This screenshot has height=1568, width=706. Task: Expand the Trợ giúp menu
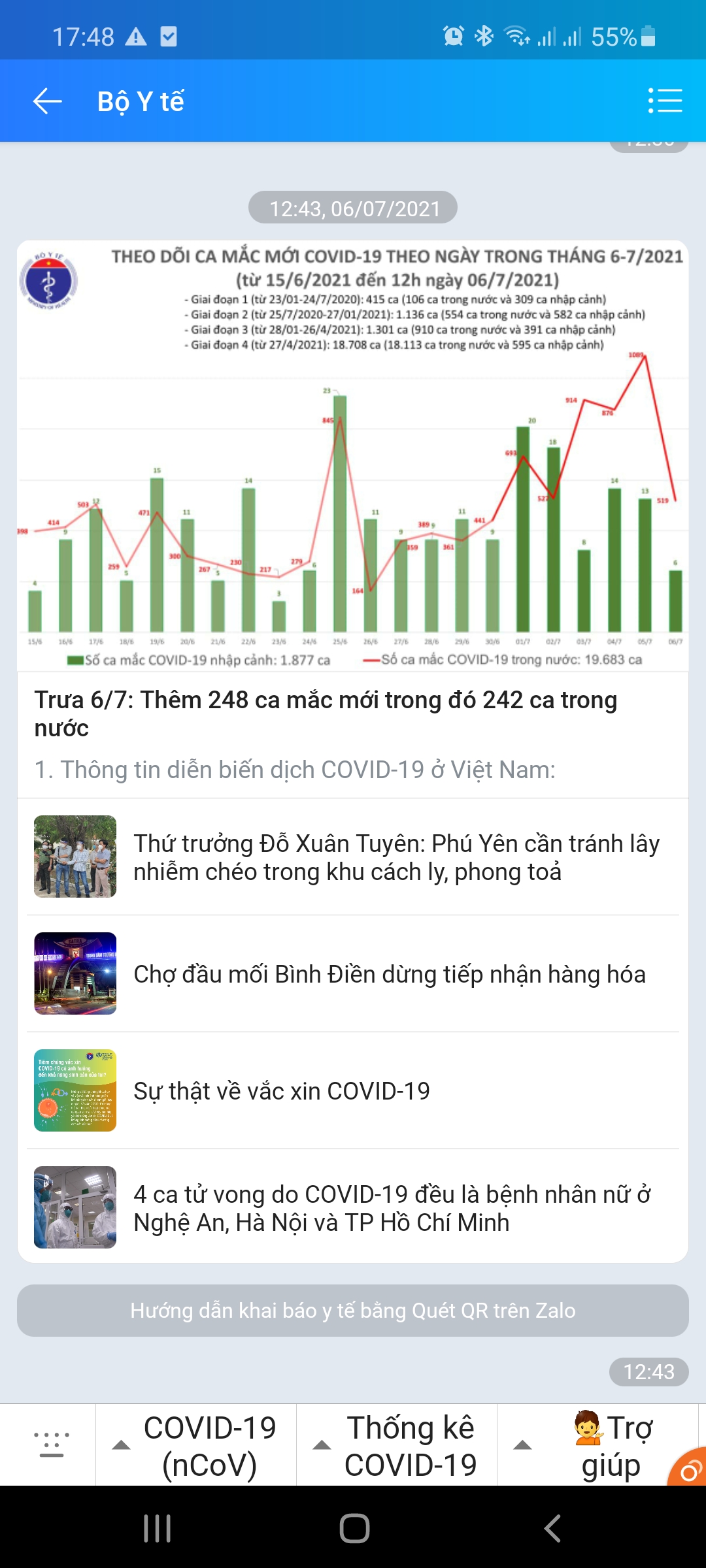pos(597,1445)
